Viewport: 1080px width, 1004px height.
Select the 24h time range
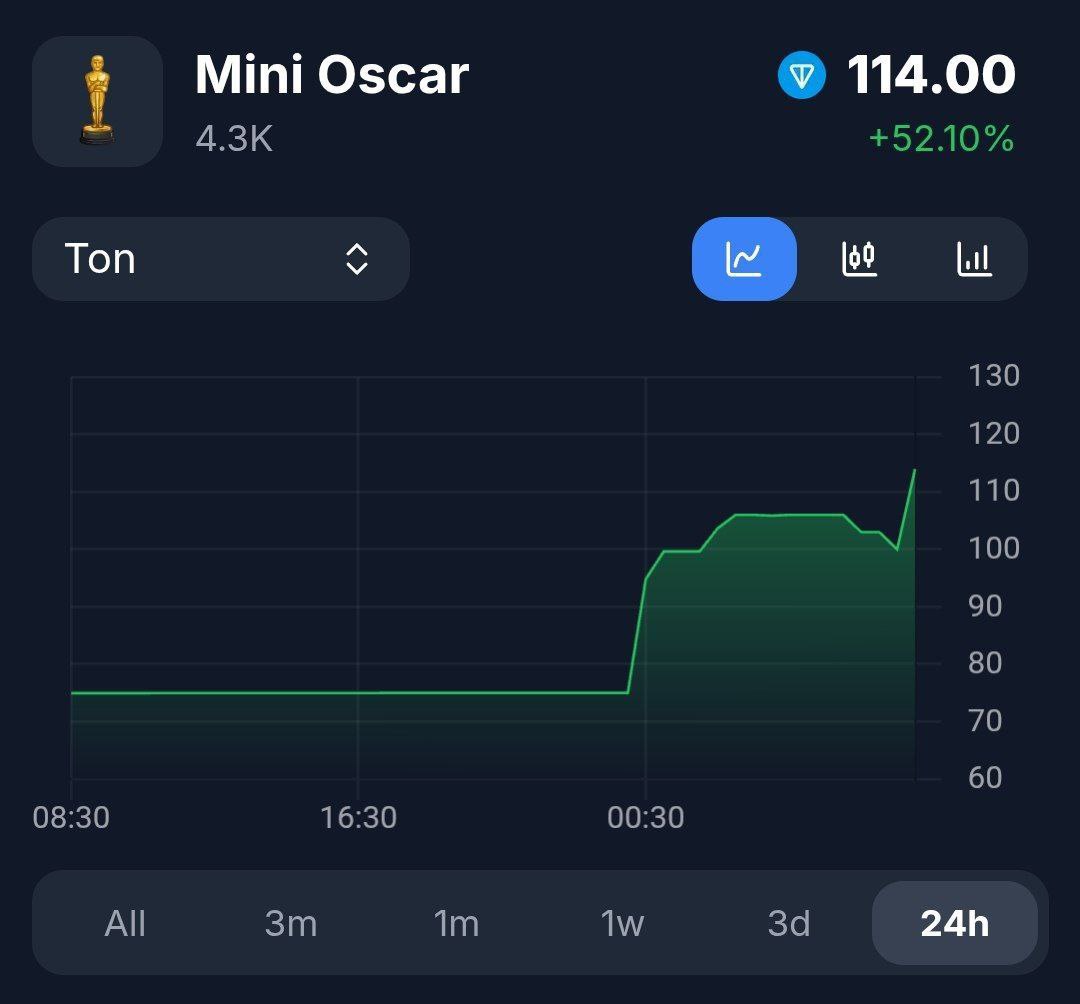tap(954, 923)
